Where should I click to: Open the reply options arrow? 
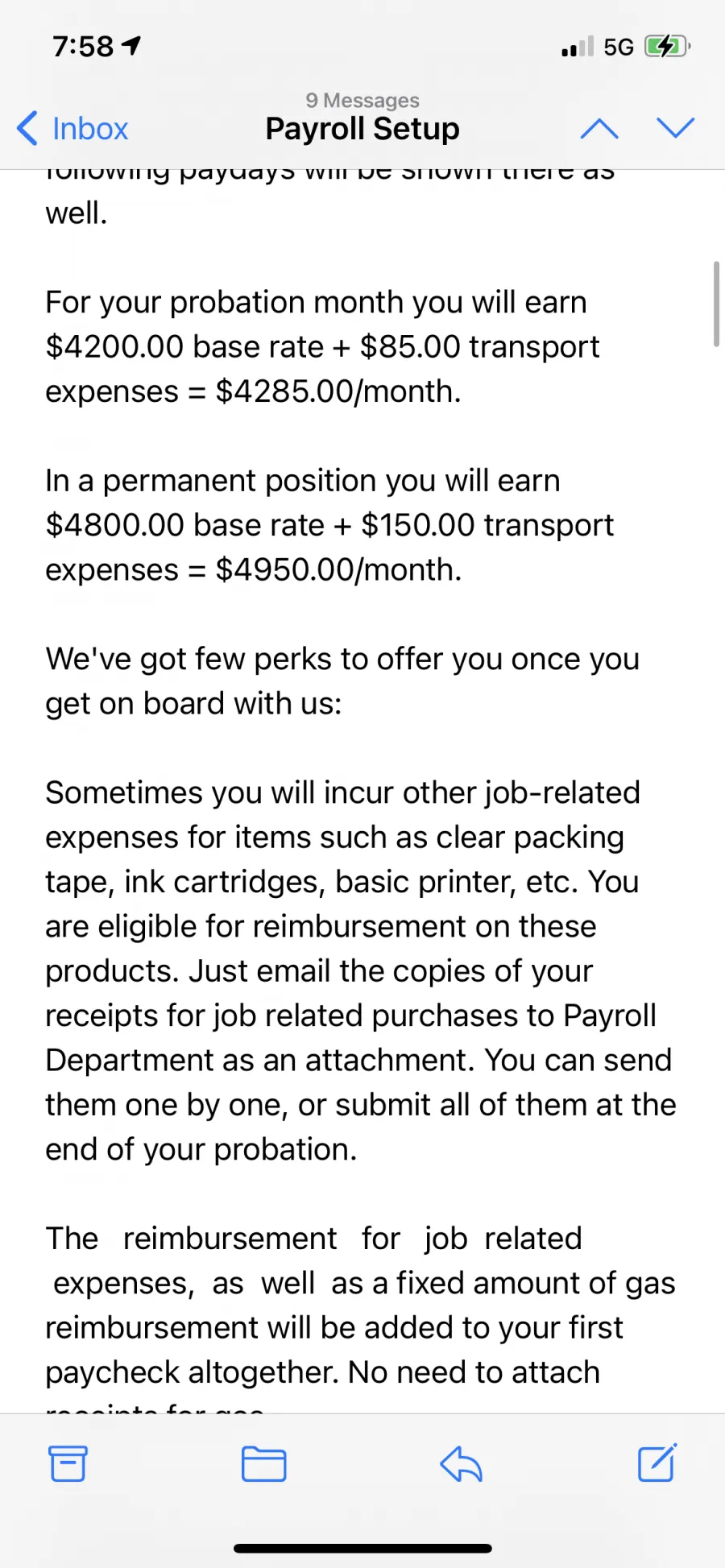[461, 1463]
